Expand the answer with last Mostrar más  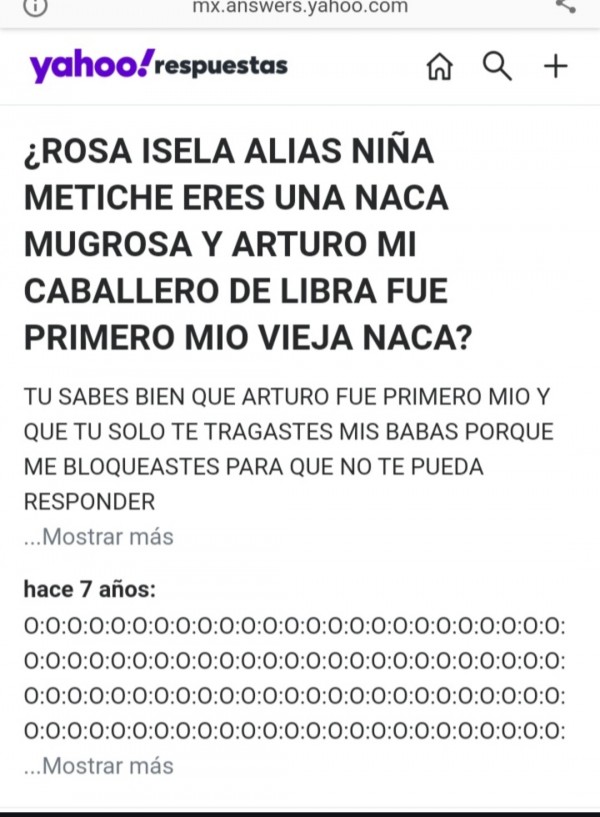click(98, 766)
